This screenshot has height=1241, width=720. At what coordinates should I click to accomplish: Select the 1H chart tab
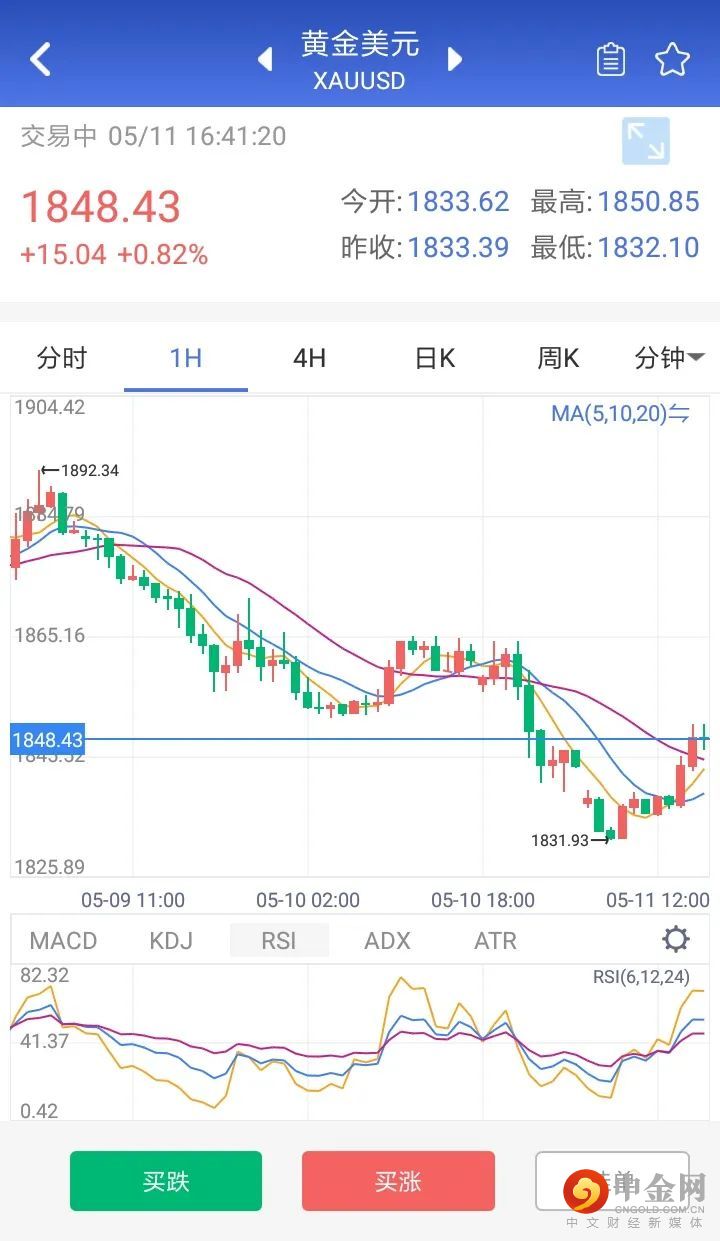click(186, 358)
